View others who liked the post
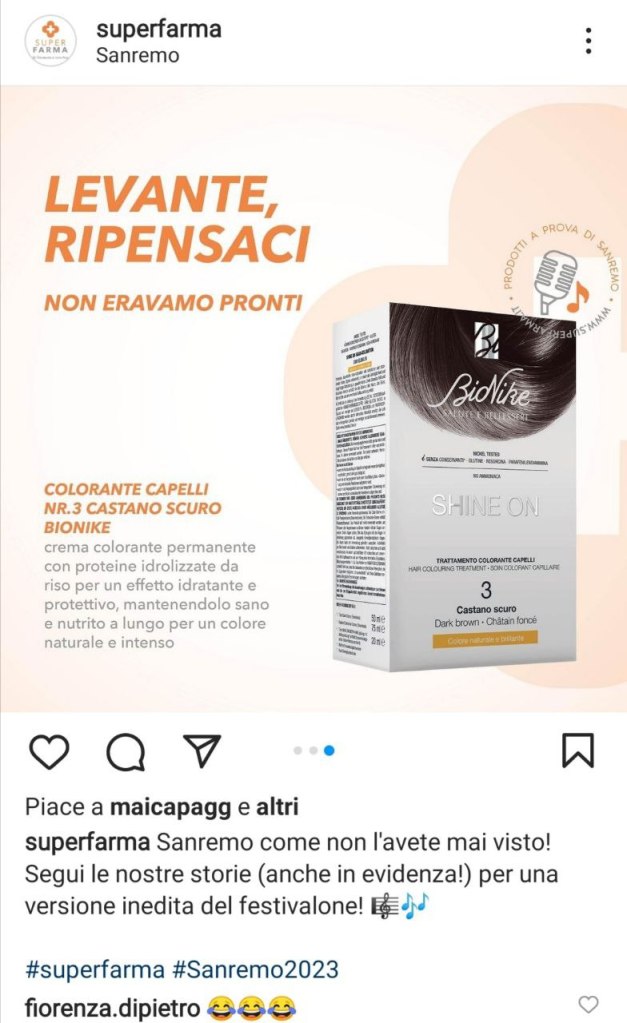The image size is (627, 1023). (277, 807)
